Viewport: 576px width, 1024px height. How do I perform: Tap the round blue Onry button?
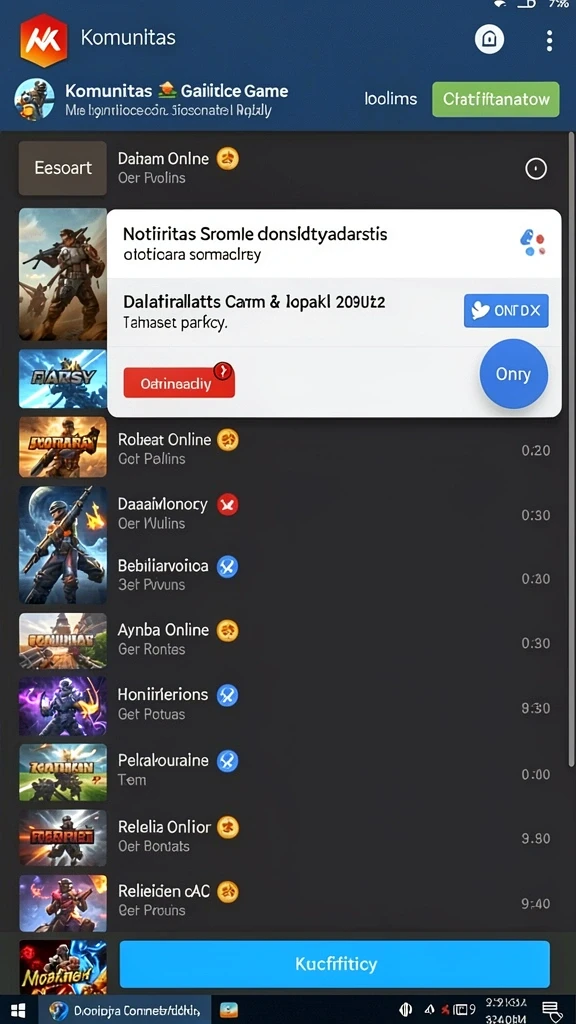click(x=514, y=374)
